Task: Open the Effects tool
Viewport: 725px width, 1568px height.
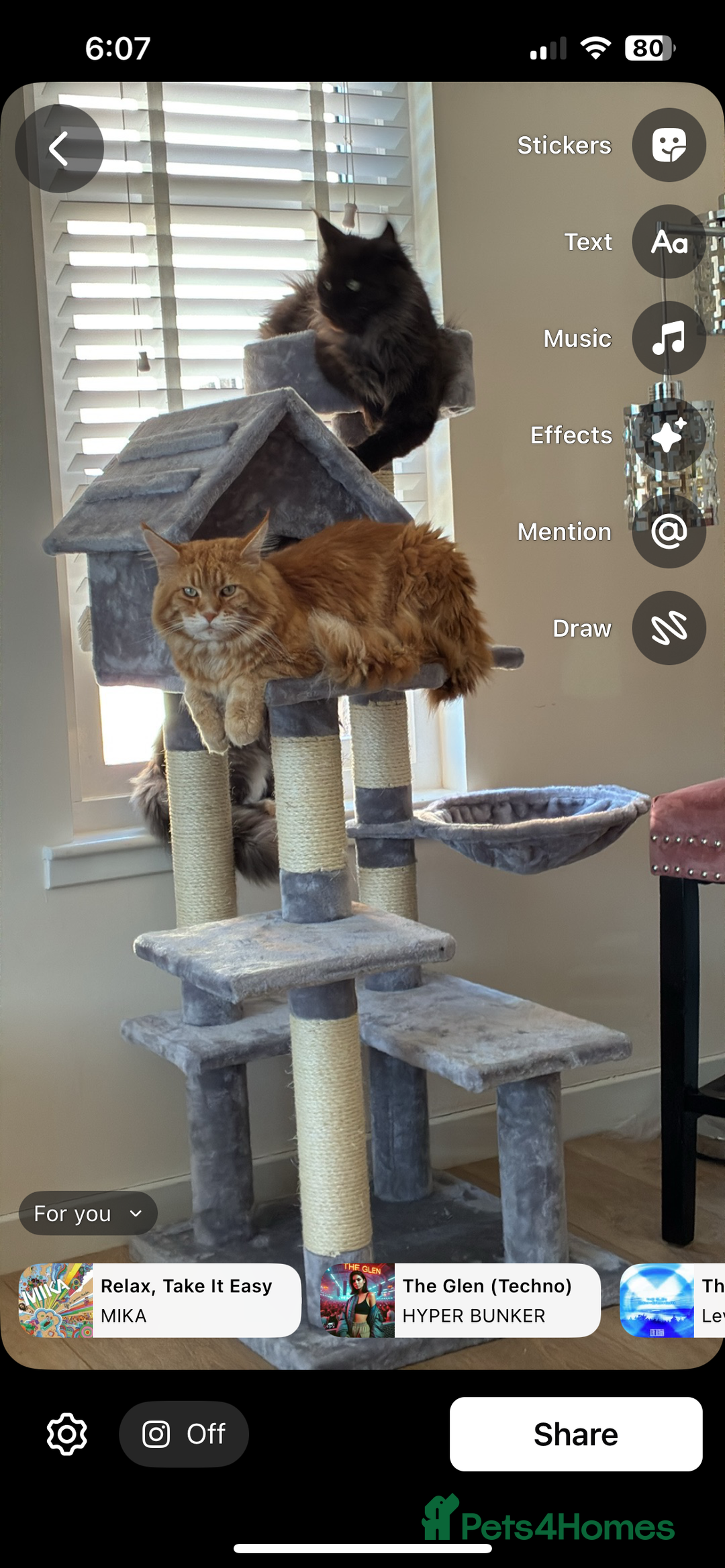Action: [x=668, y=435]
